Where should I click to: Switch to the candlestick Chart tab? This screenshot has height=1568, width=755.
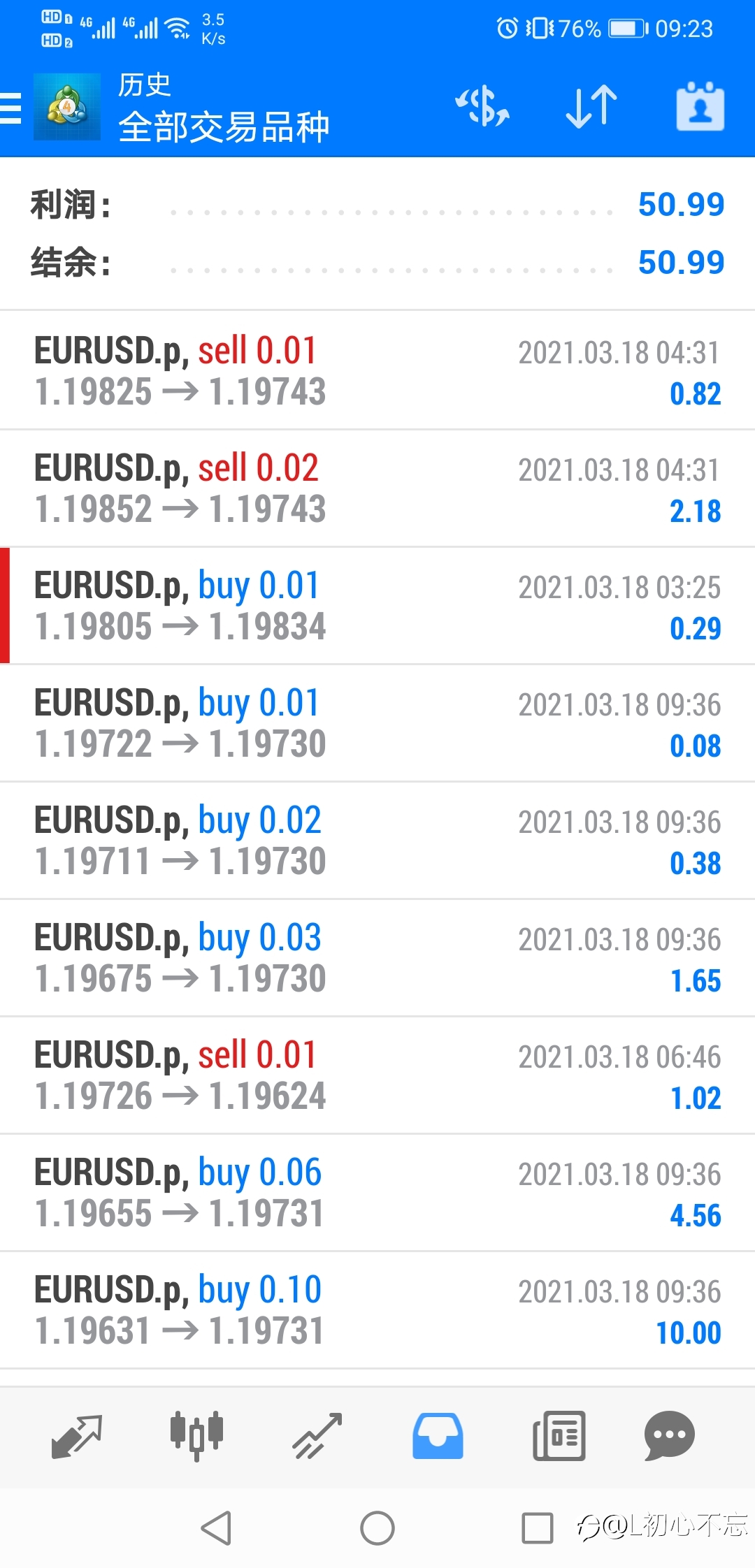197,1436
